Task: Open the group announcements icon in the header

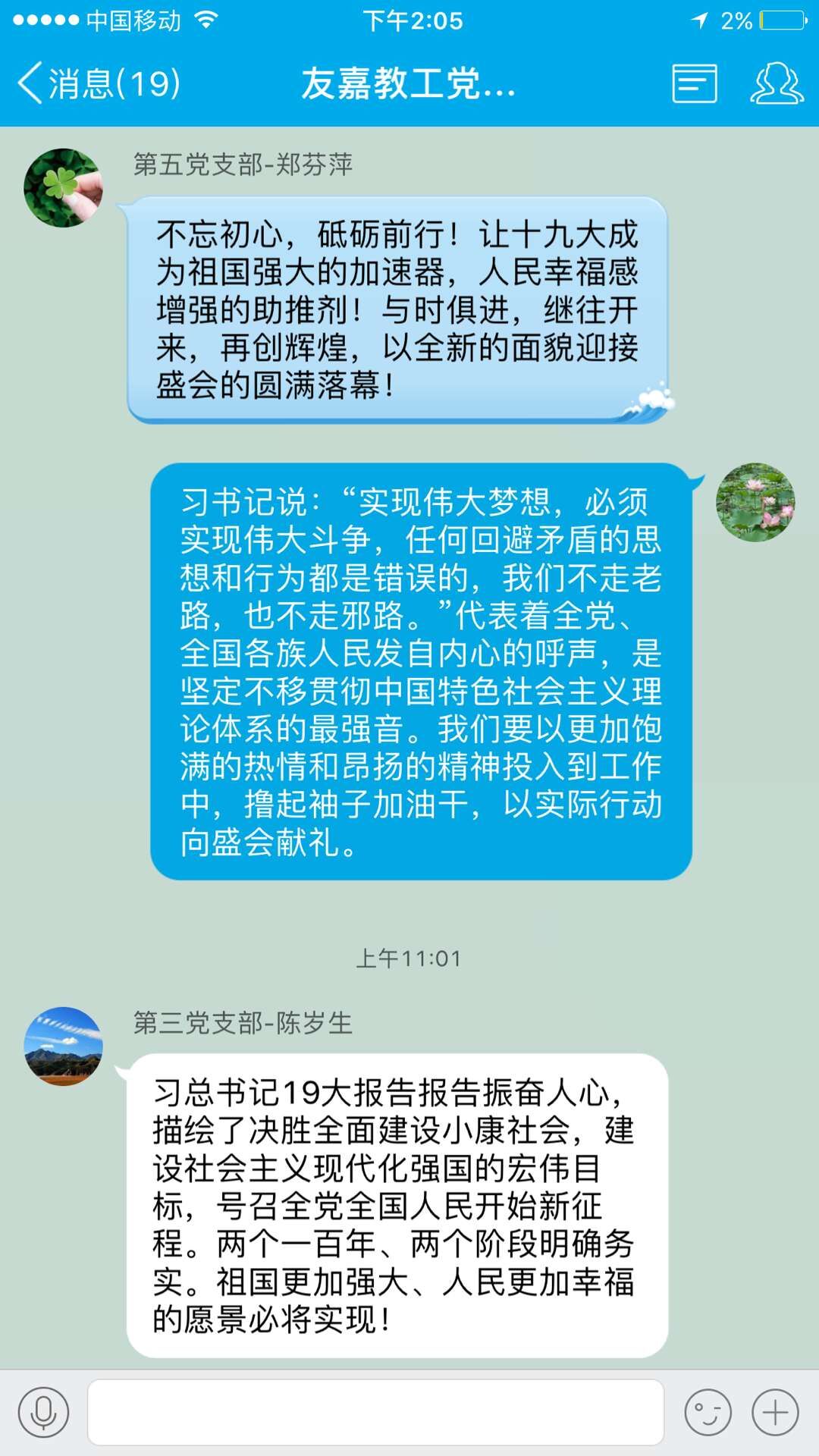Action: click(x=694, y=83)
